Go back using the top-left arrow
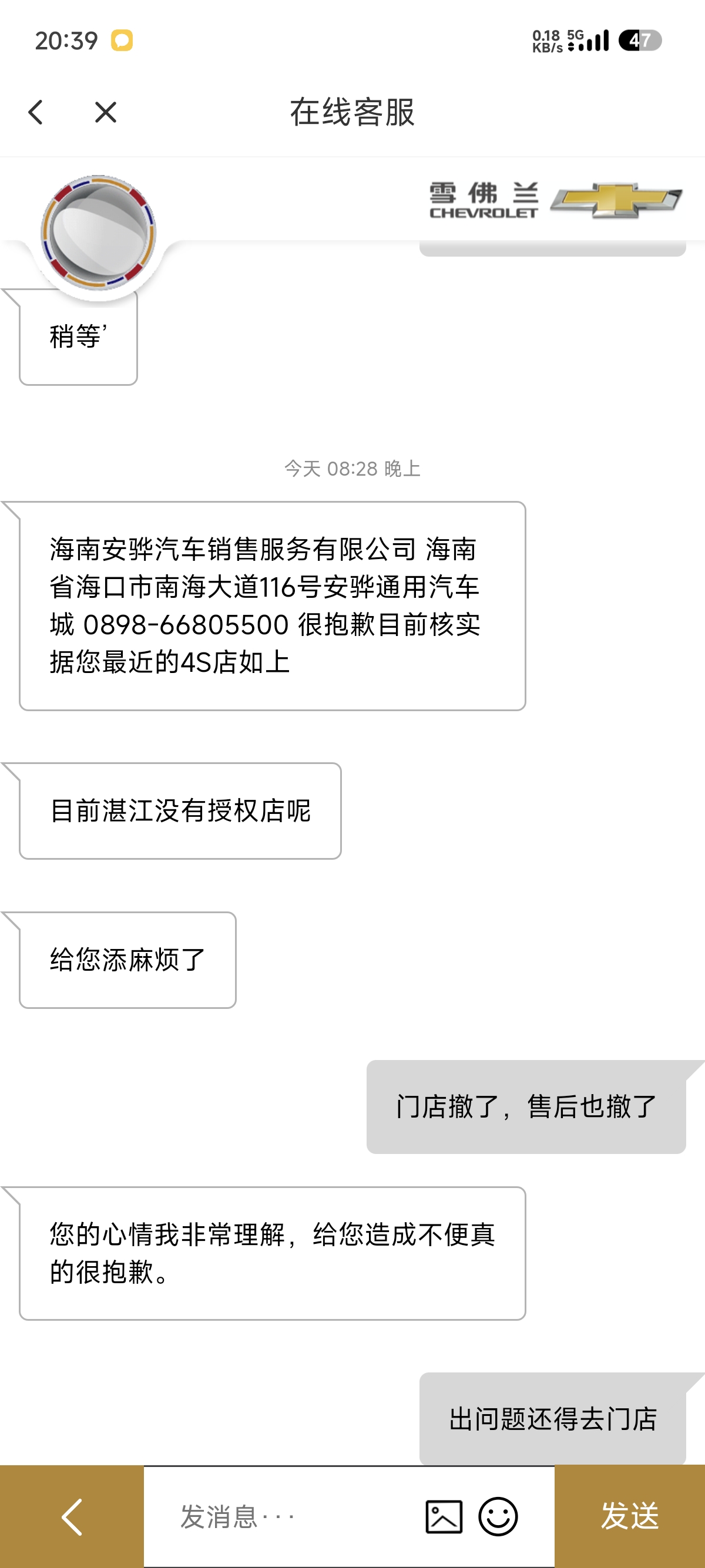The height and width of the screenshot is (1568, 705). pyautogui.click(x=36, y=113)
